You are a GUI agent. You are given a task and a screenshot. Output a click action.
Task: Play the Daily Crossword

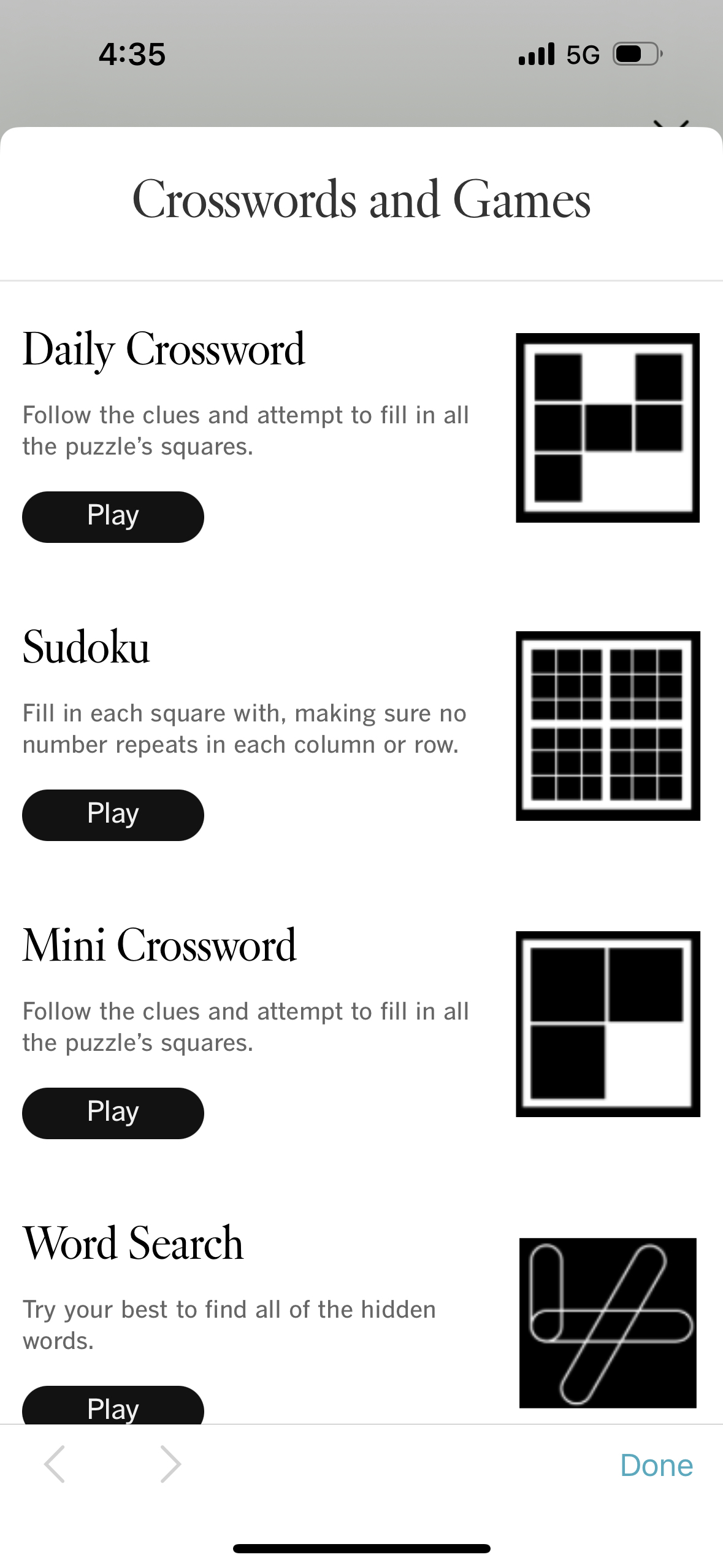pos(113,517)
